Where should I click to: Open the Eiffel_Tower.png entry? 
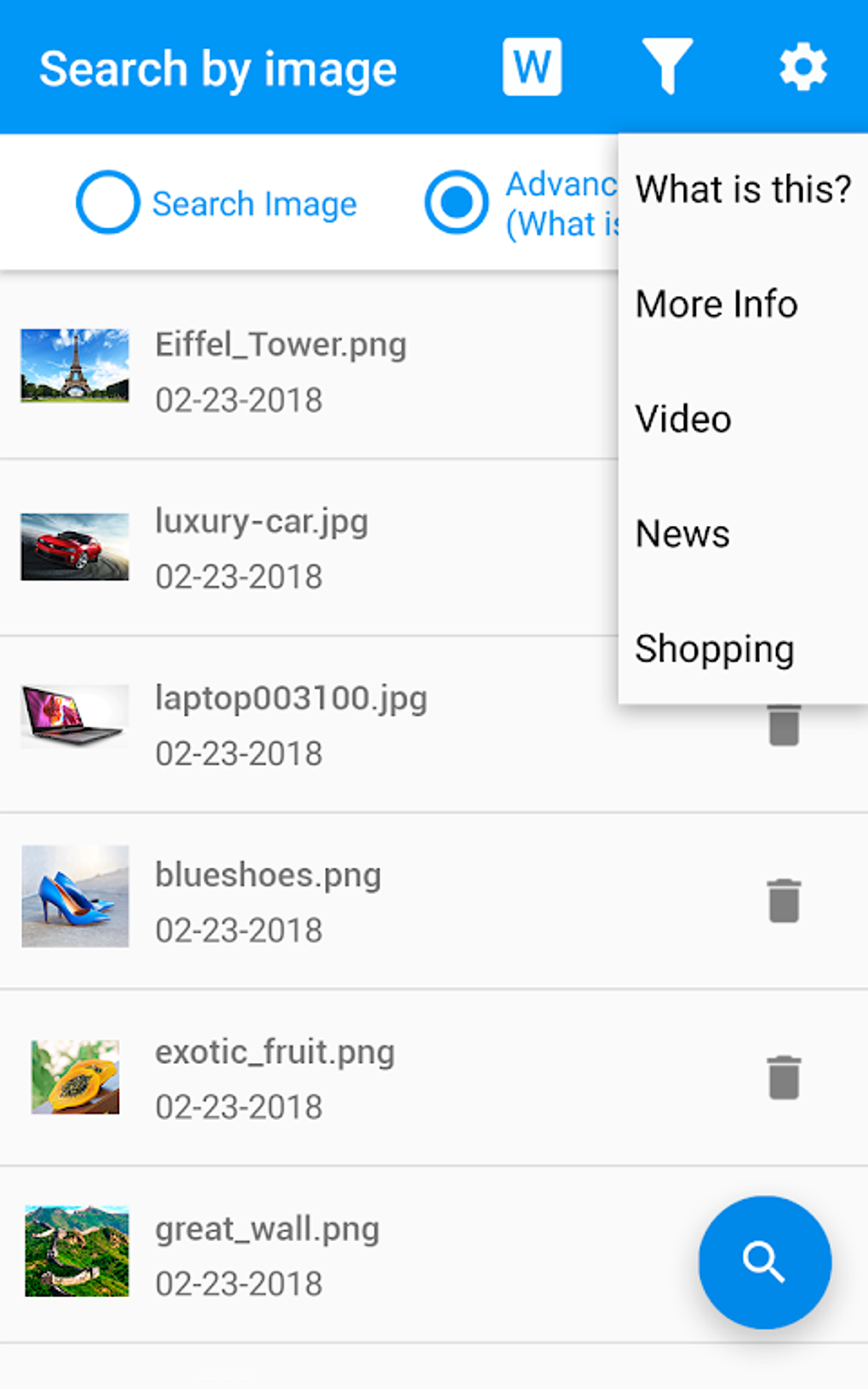[x=281, y=370]
